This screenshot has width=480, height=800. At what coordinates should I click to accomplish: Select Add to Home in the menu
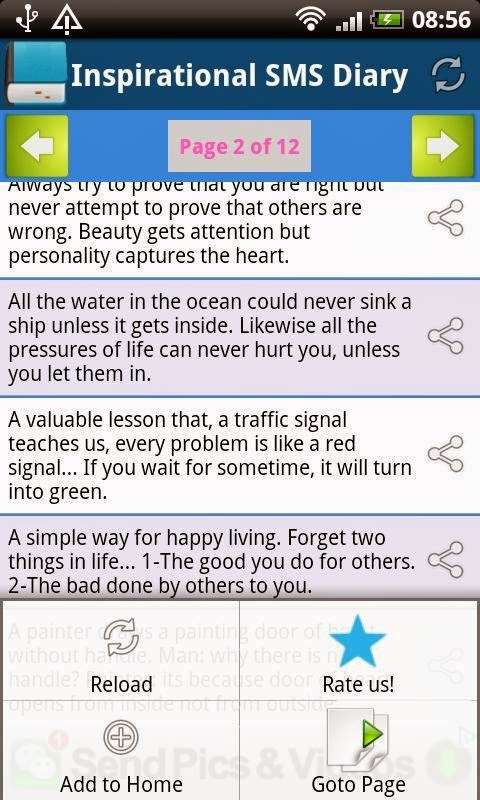tap(121, 750)
